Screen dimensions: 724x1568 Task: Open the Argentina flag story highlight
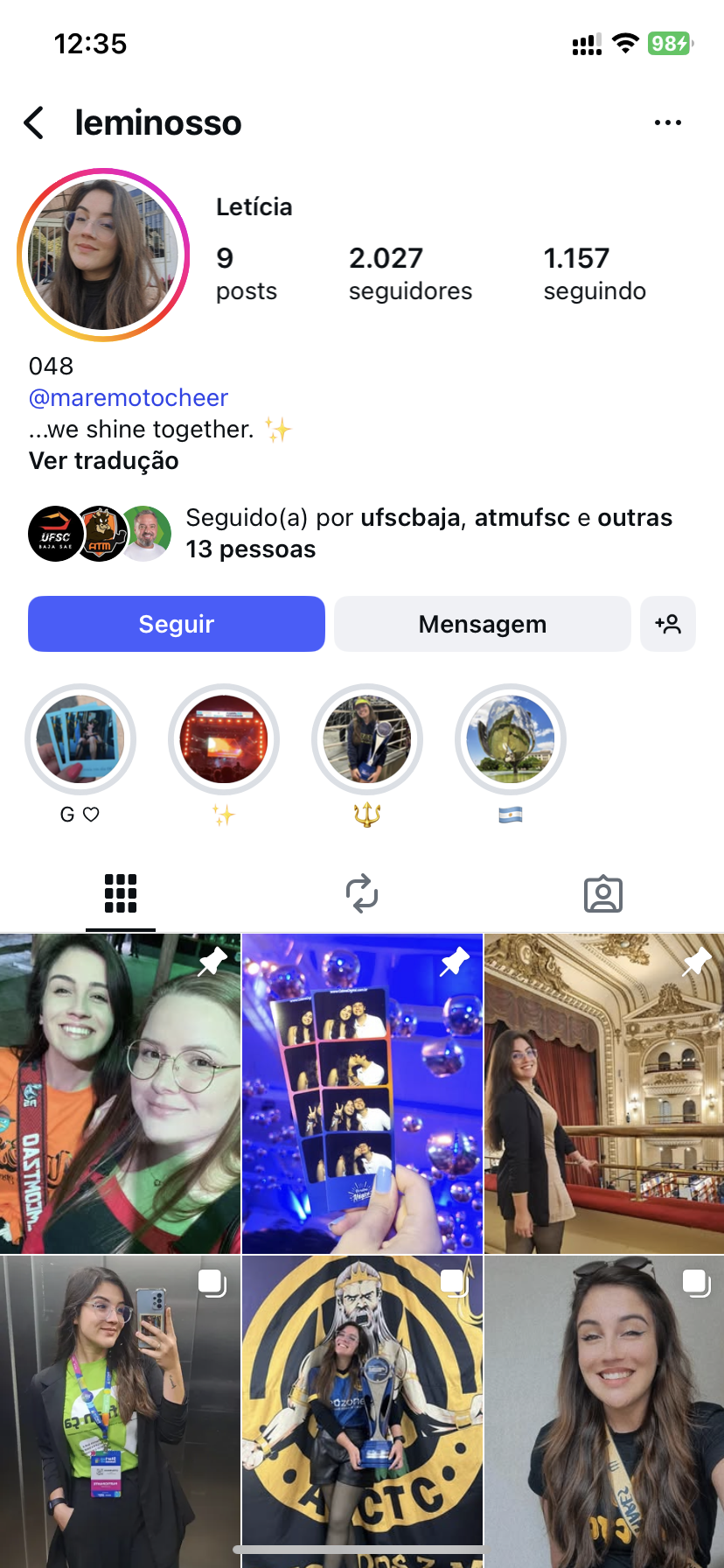pyautogui.click(x=511, y=740)
